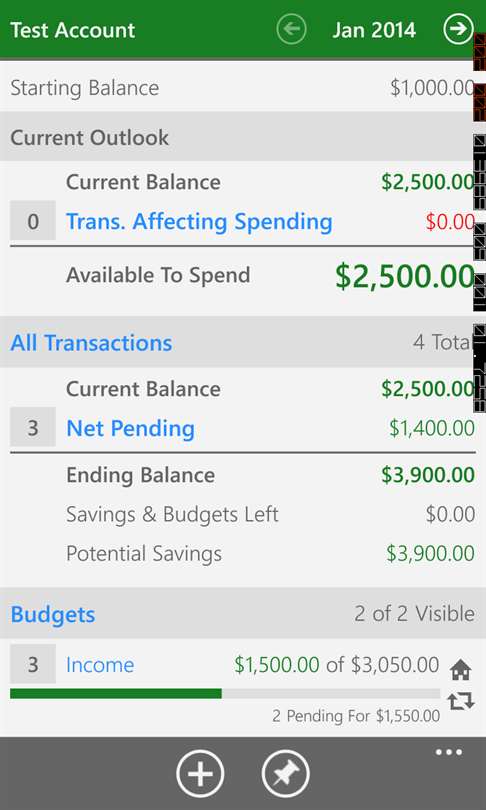This screenshot has height=810, width=486.
Task: Open the Budgets section
Action: coord(53,614)
